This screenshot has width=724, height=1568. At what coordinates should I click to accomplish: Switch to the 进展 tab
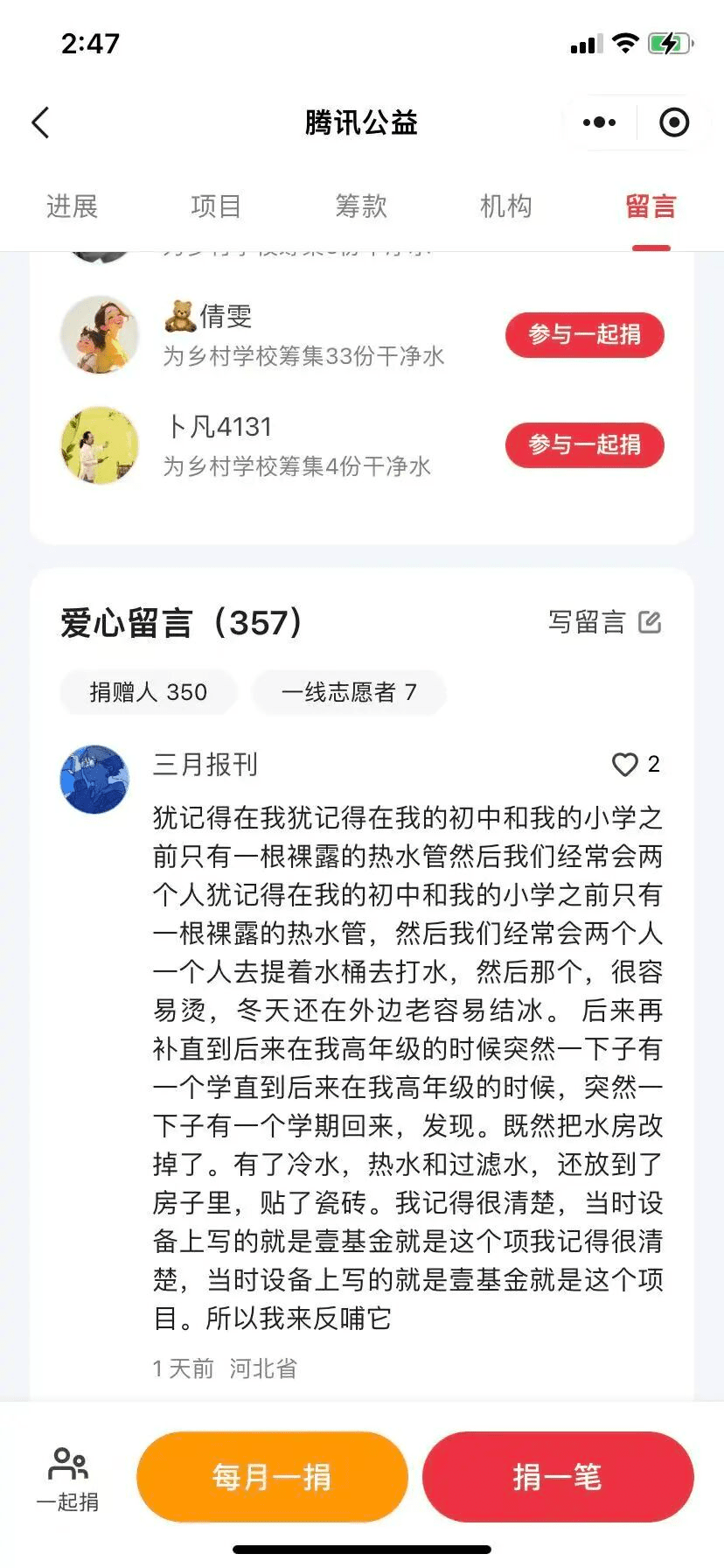point(72,206)
